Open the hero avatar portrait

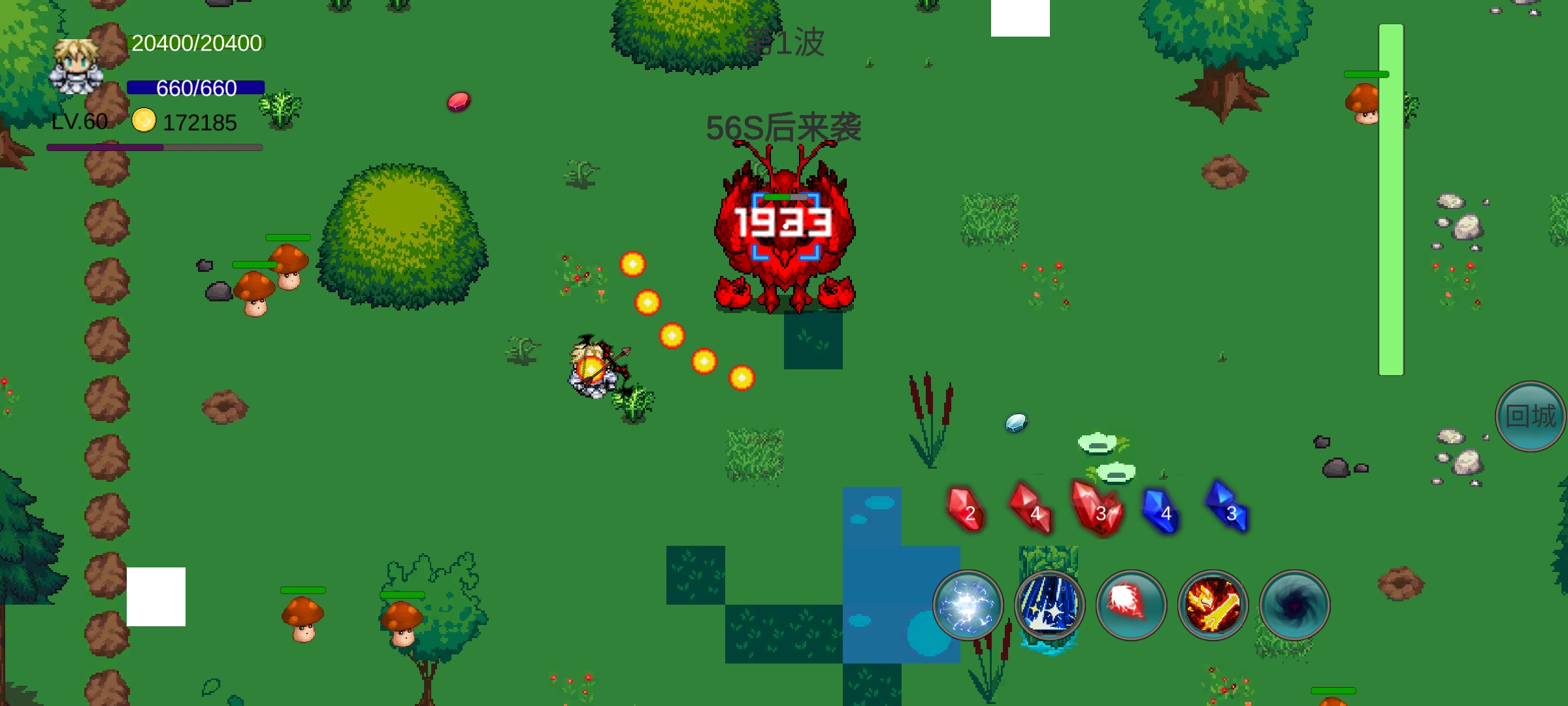(x=76, y=67)
